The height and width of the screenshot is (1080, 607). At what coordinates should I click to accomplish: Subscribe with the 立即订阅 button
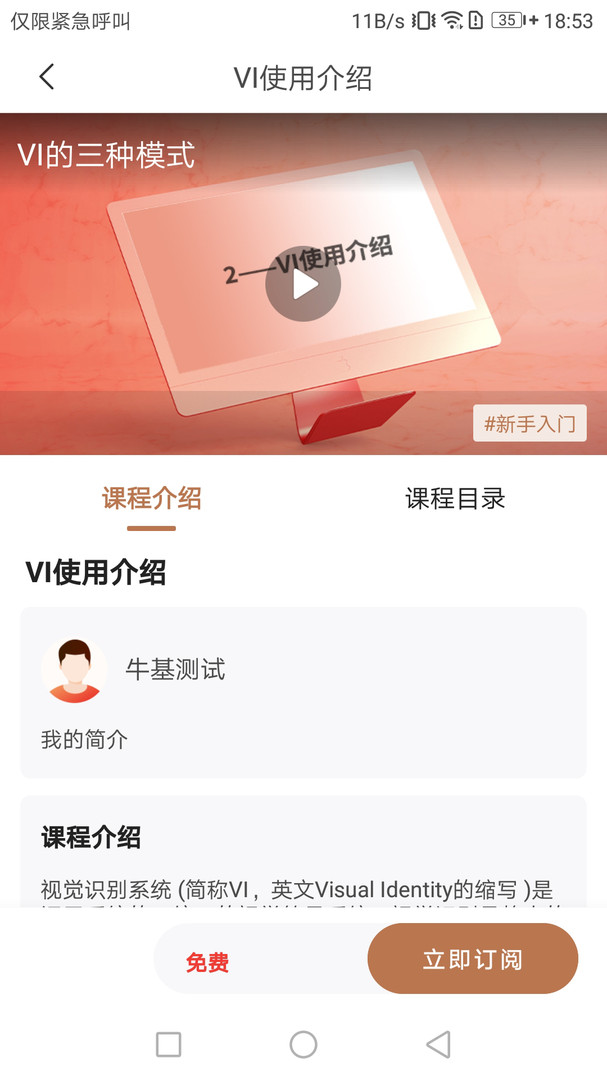[473, 959]
